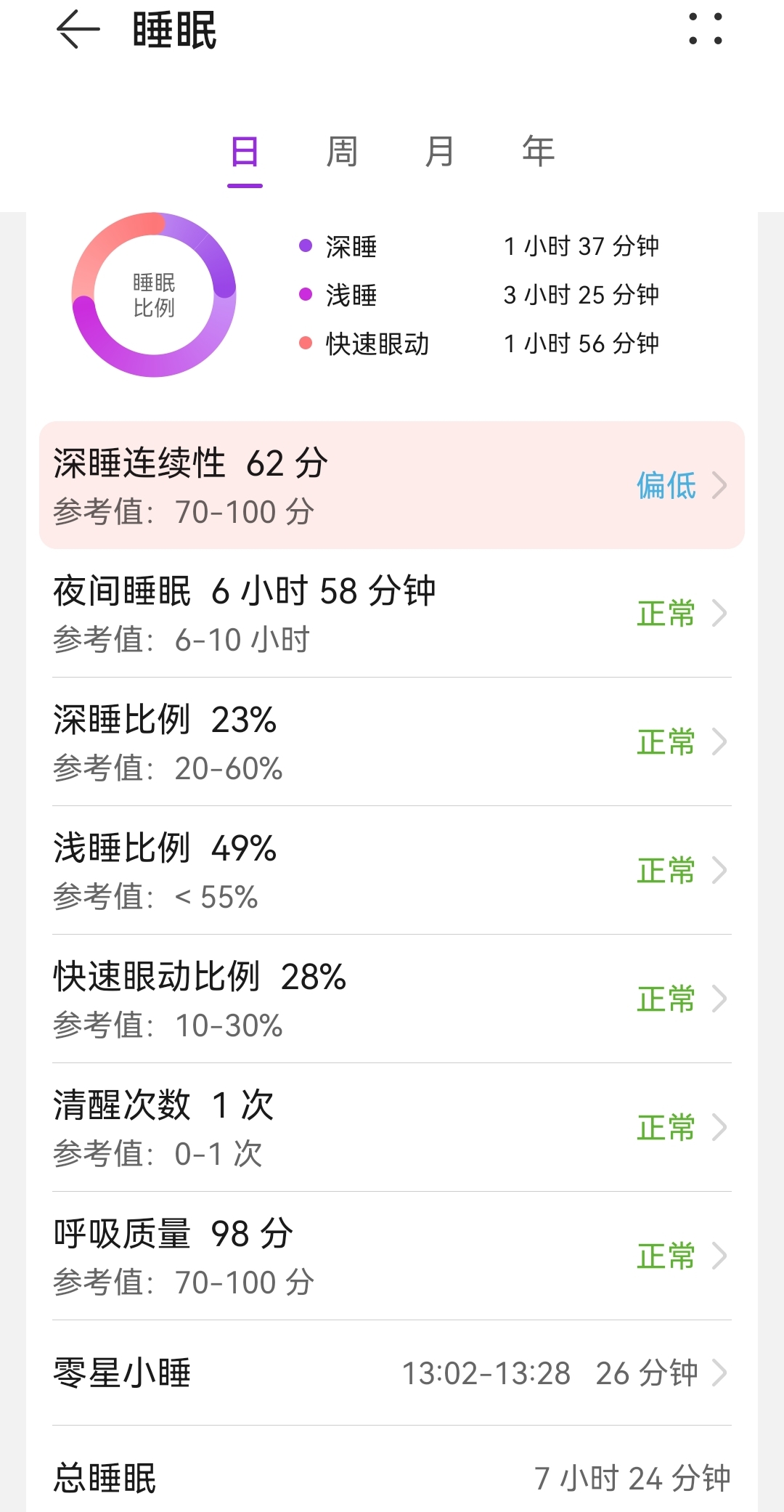Image resolution: width=784 pixels, height=1512 pixels.
Task: Select the 日 tab
Action: click(245, 150)
